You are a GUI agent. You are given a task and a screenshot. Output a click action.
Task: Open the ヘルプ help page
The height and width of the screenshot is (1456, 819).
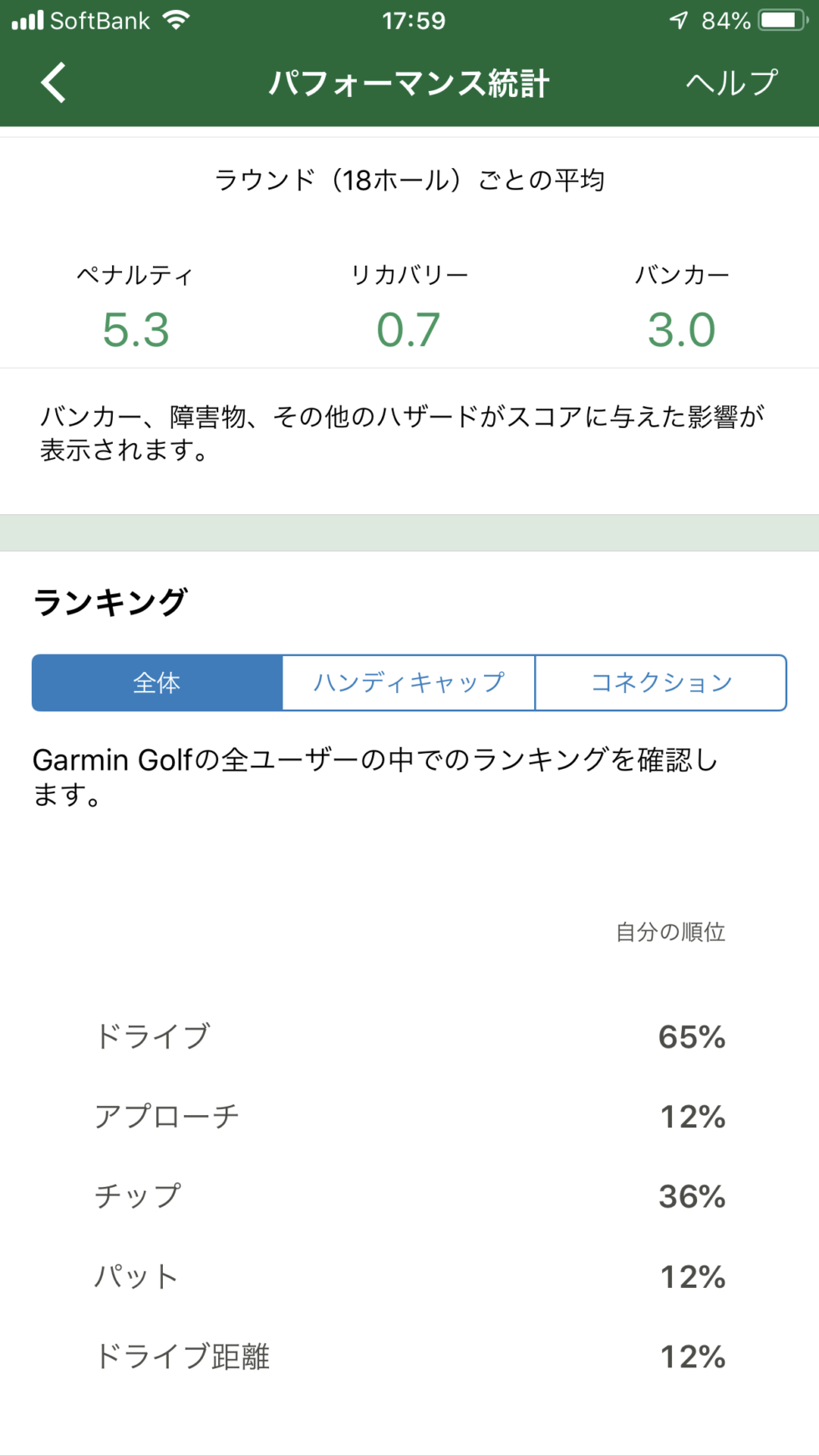point(730,82)
